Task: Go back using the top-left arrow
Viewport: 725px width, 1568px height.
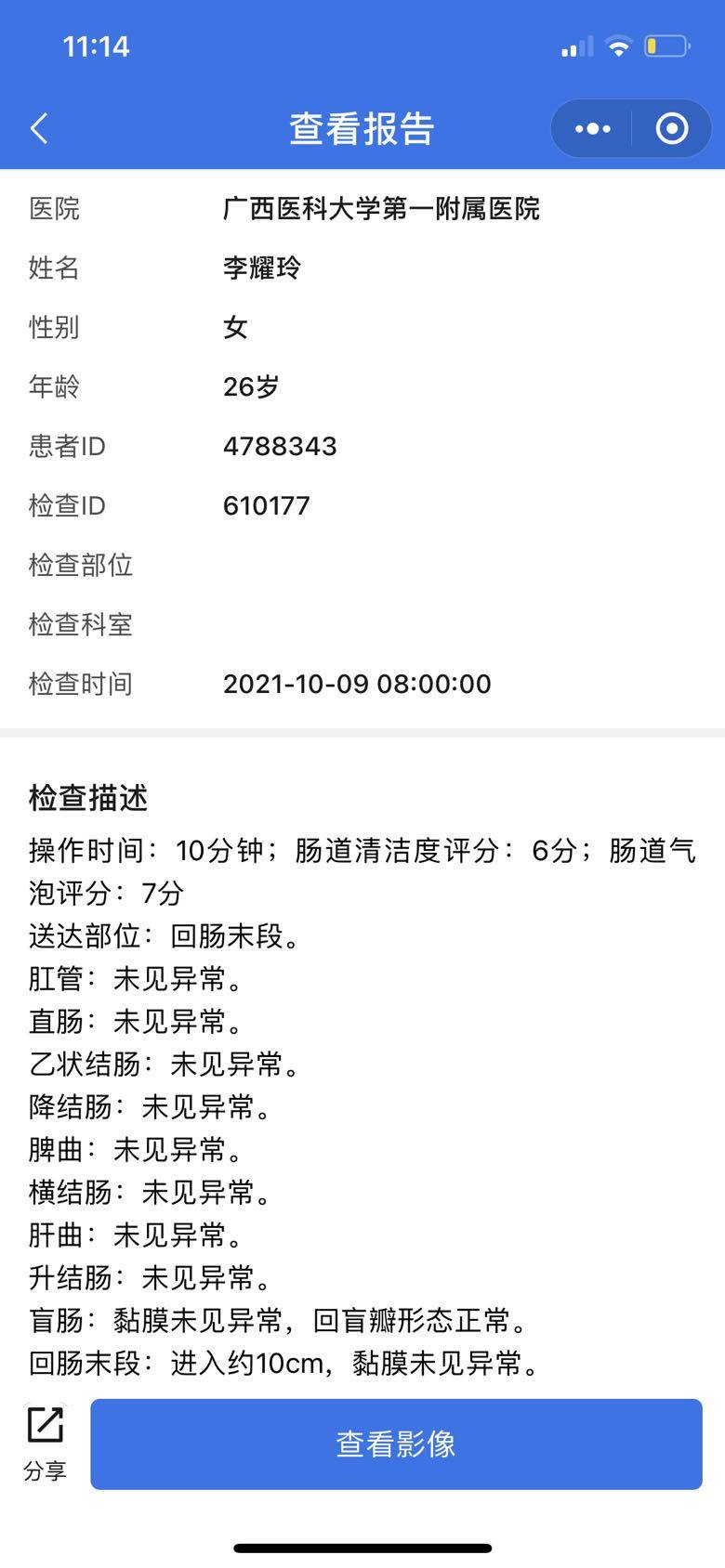Action: click(39, 128)
